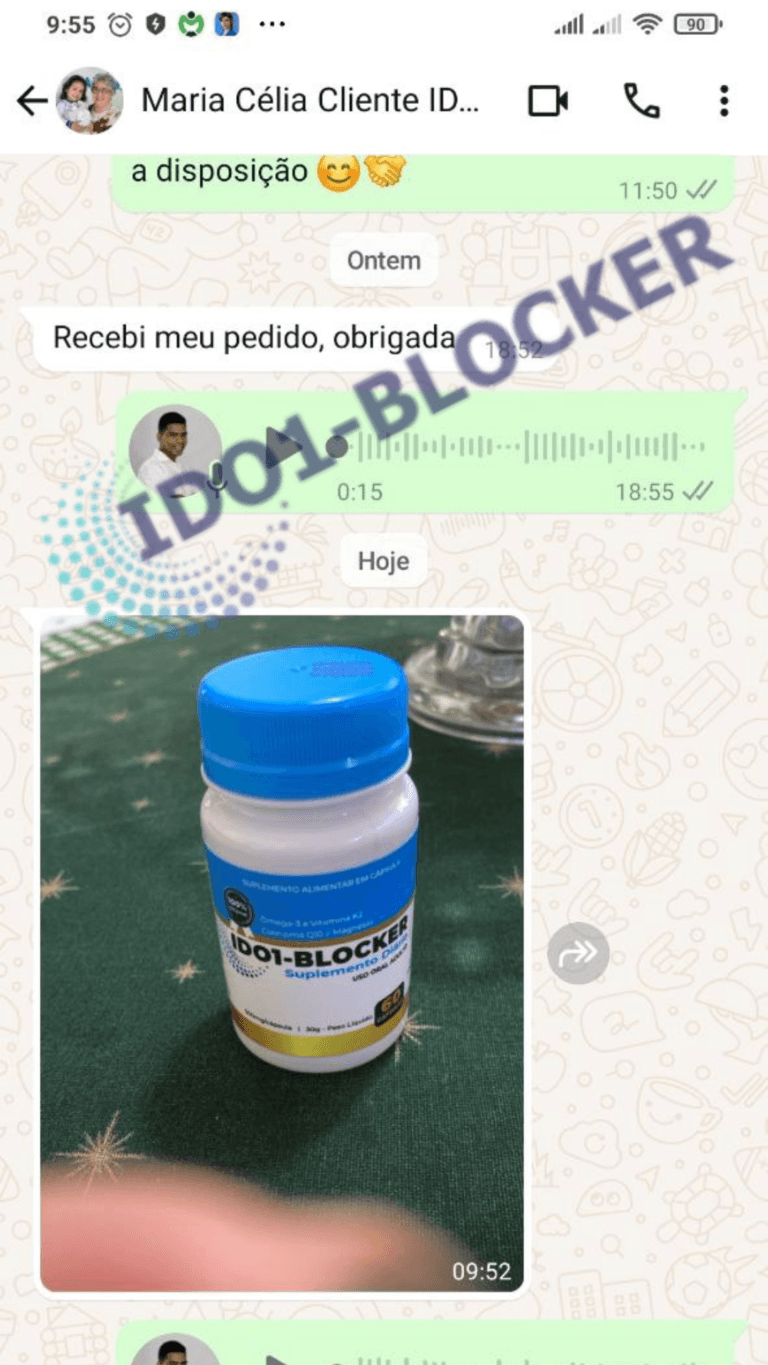
Task: Forward the received photo
Action: pos(578,953)
